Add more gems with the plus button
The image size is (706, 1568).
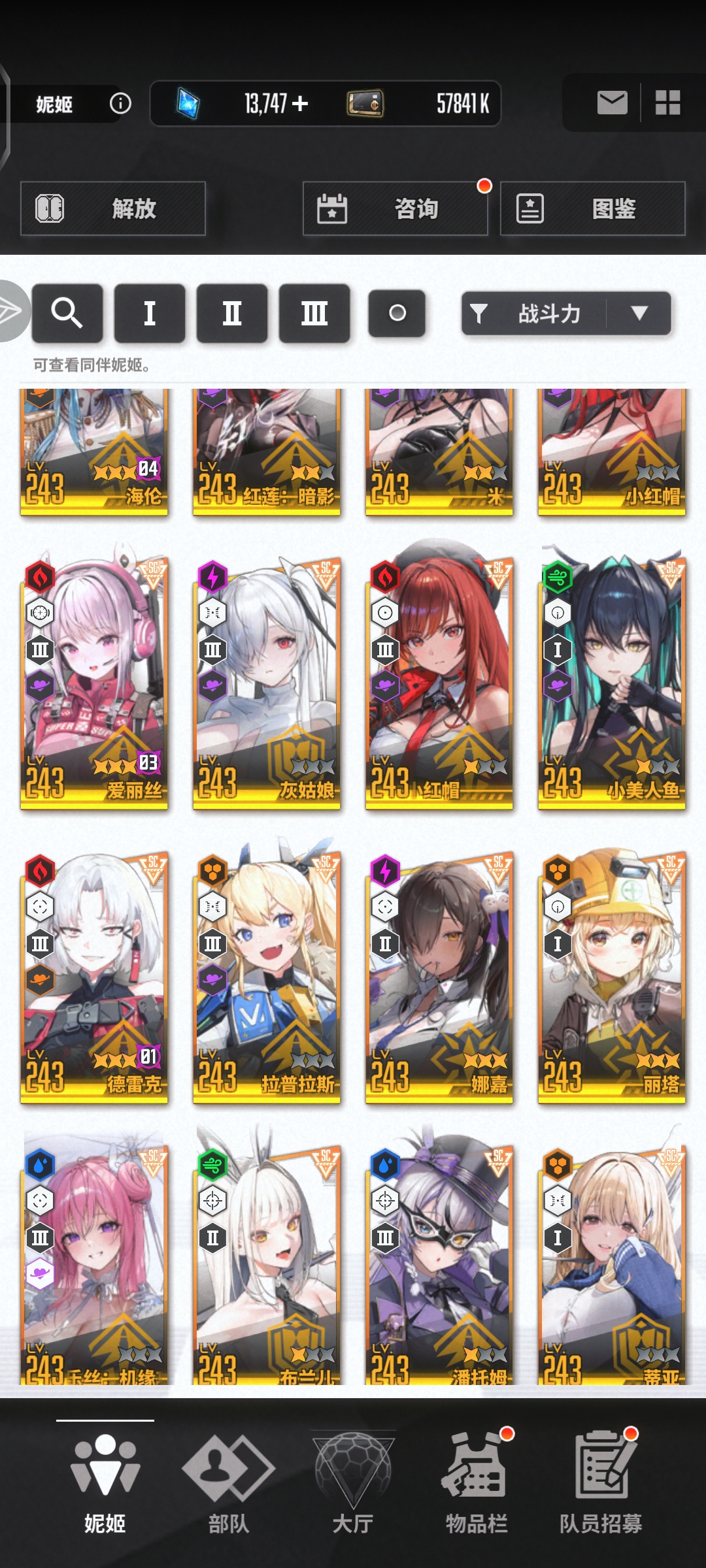click(x=300, y=103)
